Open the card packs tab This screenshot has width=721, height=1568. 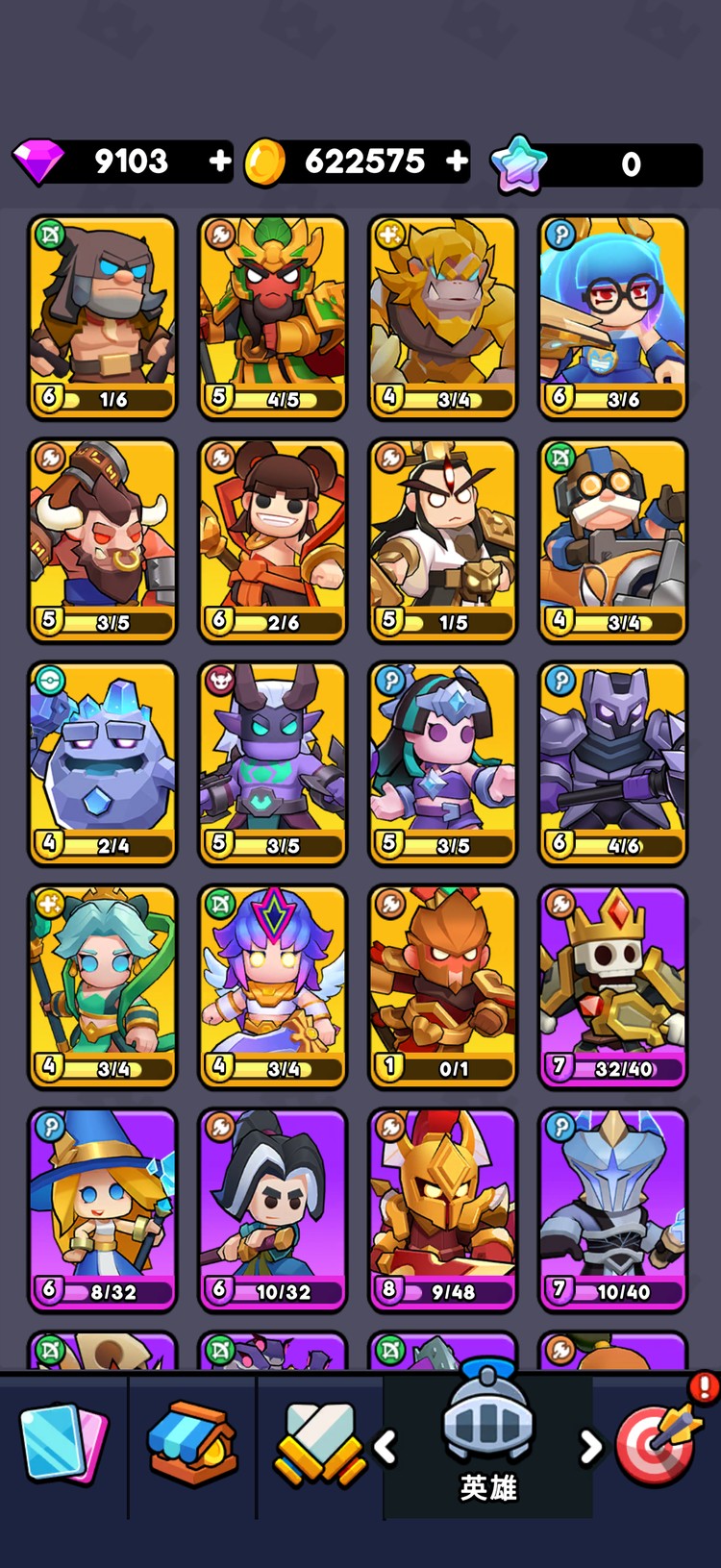pyautogui.click(x=63, y=1443)
